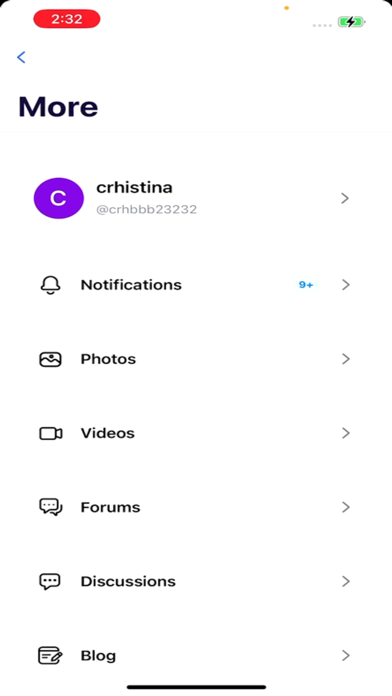Go to the Videos section
Viewport: 392px width, 696px height.
[x=196, y=433]
